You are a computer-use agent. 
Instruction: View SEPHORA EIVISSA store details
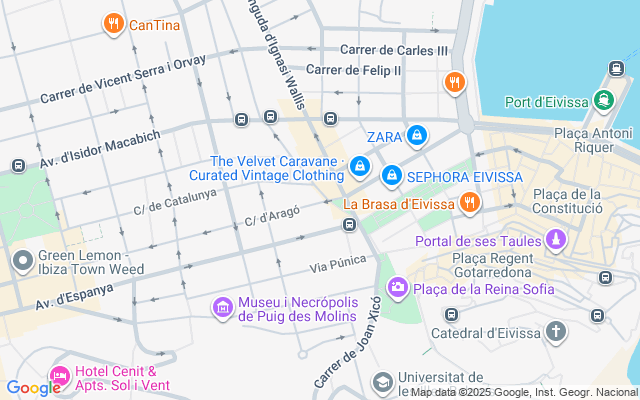[x=392, y=176]
